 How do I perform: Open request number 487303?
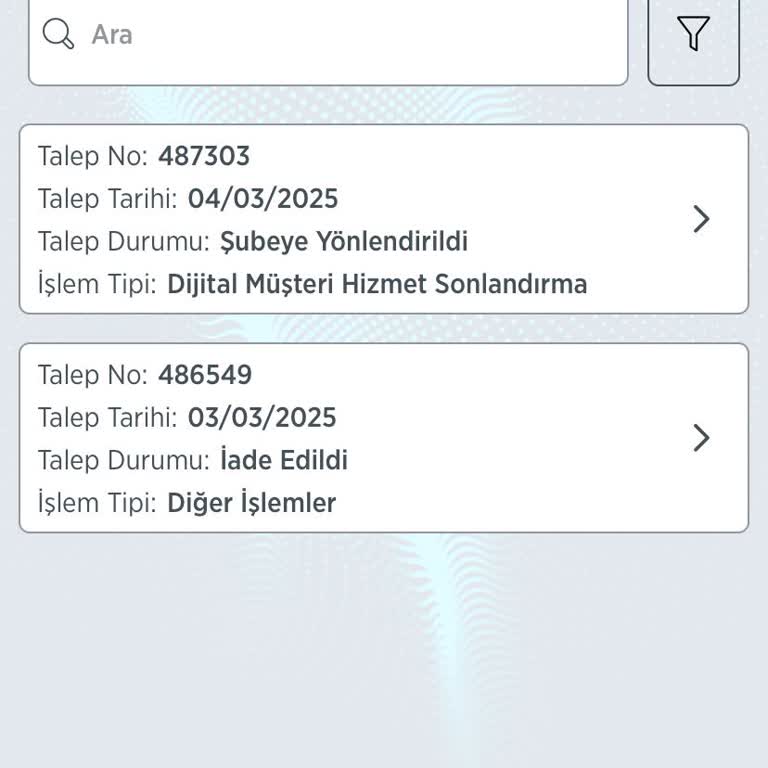point(384,219)
